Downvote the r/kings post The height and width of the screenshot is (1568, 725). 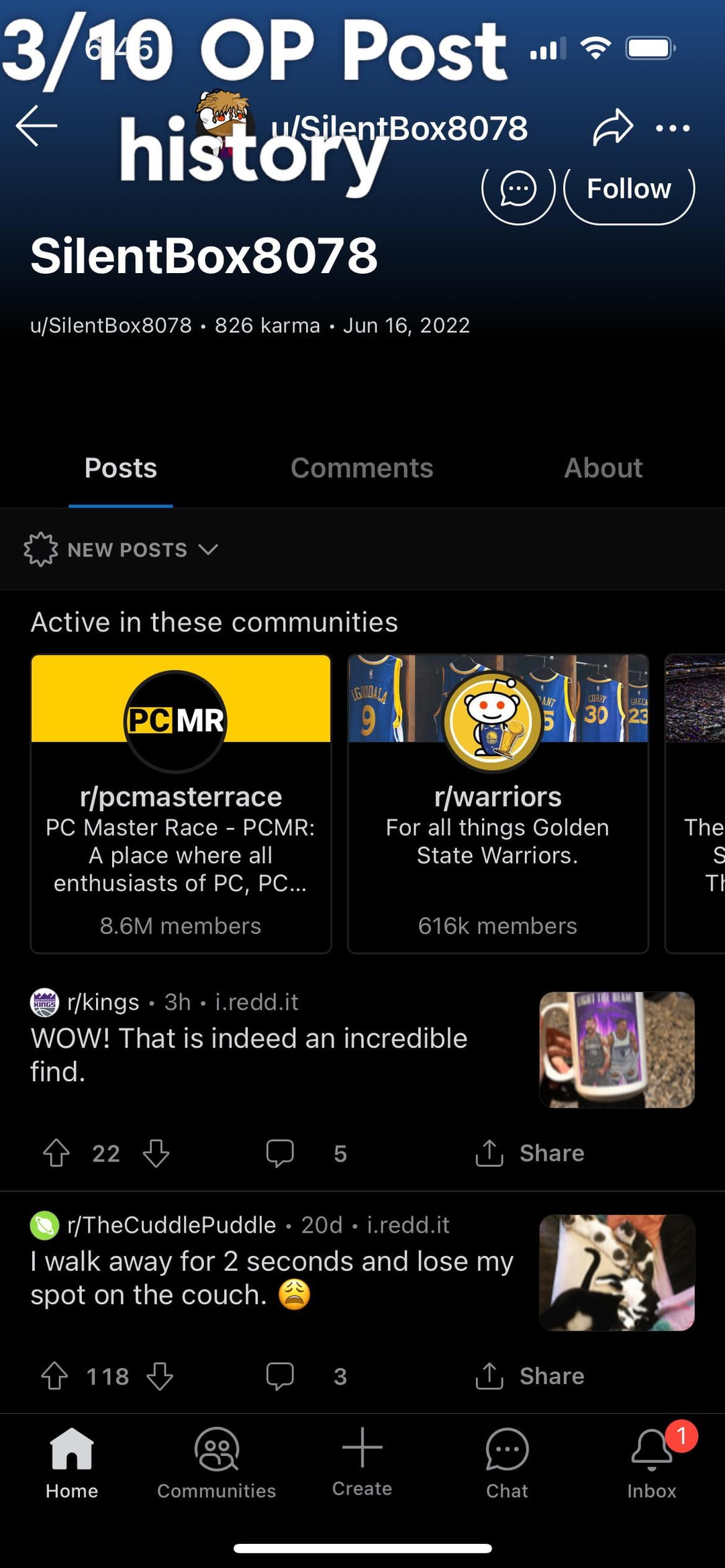156,1153
